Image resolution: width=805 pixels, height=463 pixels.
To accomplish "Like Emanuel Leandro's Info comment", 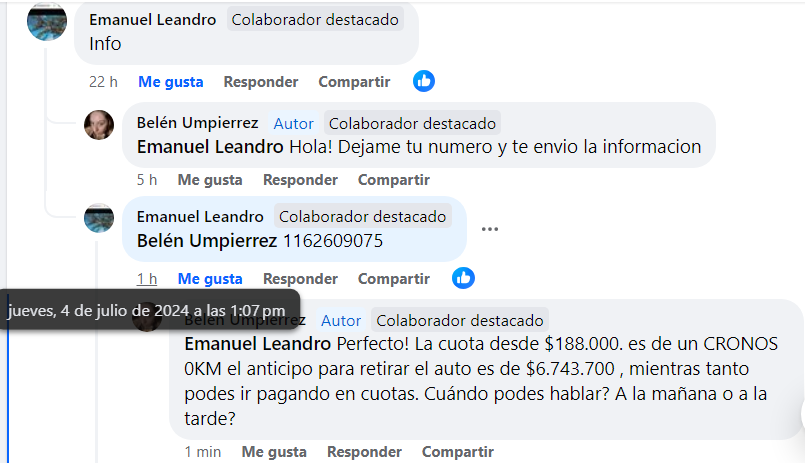I will click(170, 82).
